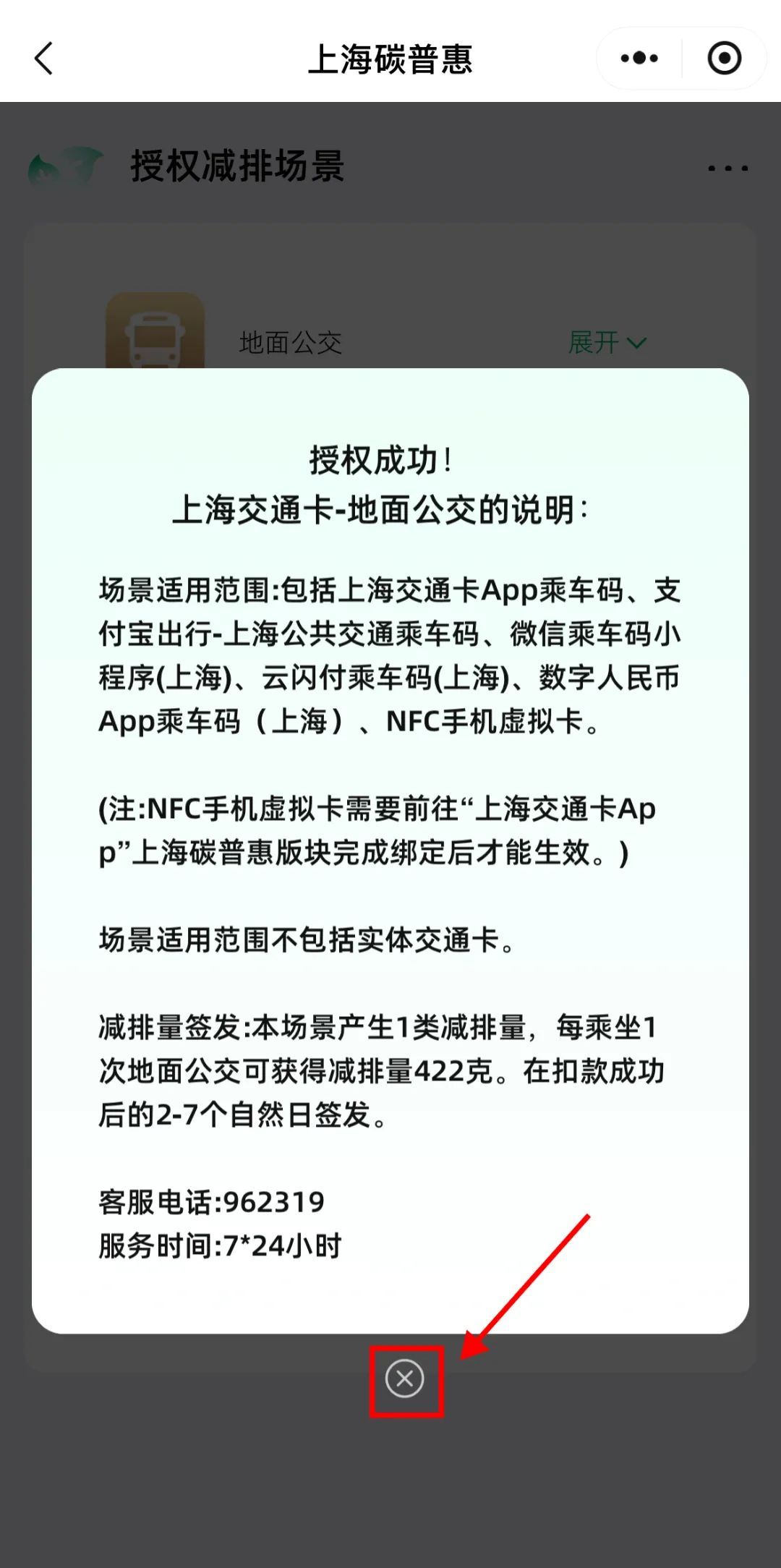
Task: Go back from 上海碳普惠 page
Action: [44, 59]
